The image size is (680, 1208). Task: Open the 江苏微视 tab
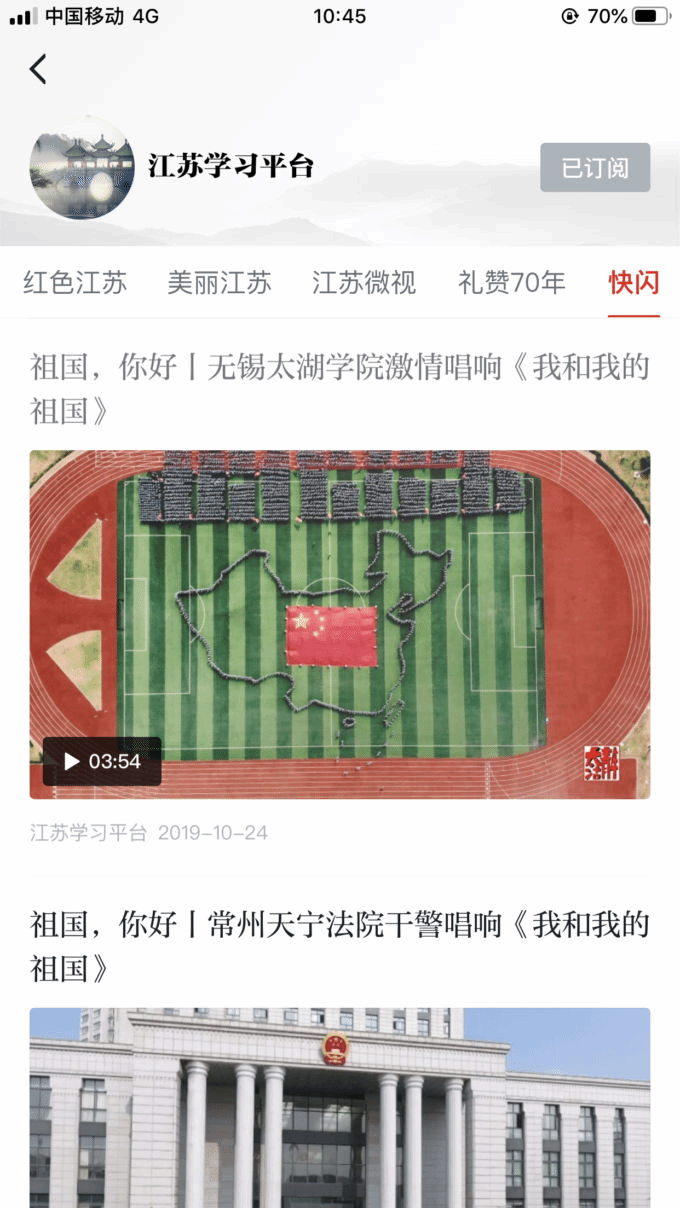(x=364, y=283)
